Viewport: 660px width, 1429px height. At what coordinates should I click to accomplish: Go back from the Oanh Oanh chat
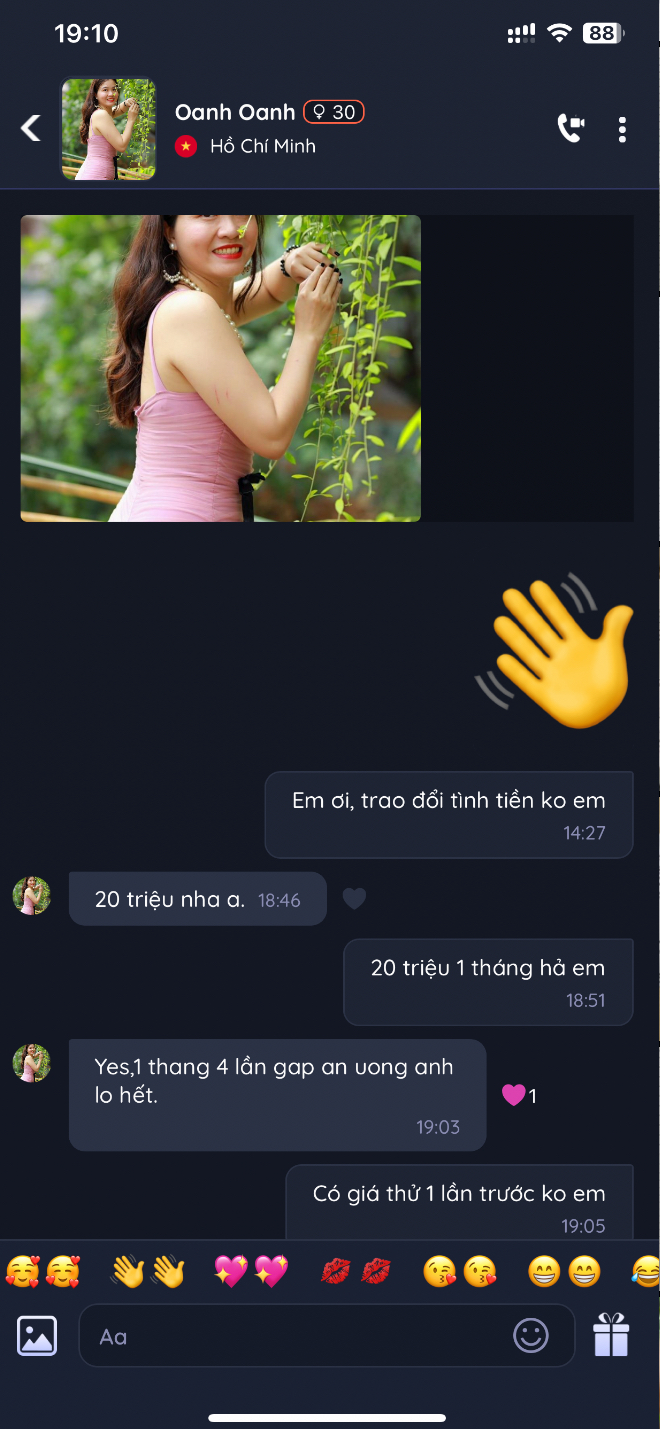tap(31, 128)
